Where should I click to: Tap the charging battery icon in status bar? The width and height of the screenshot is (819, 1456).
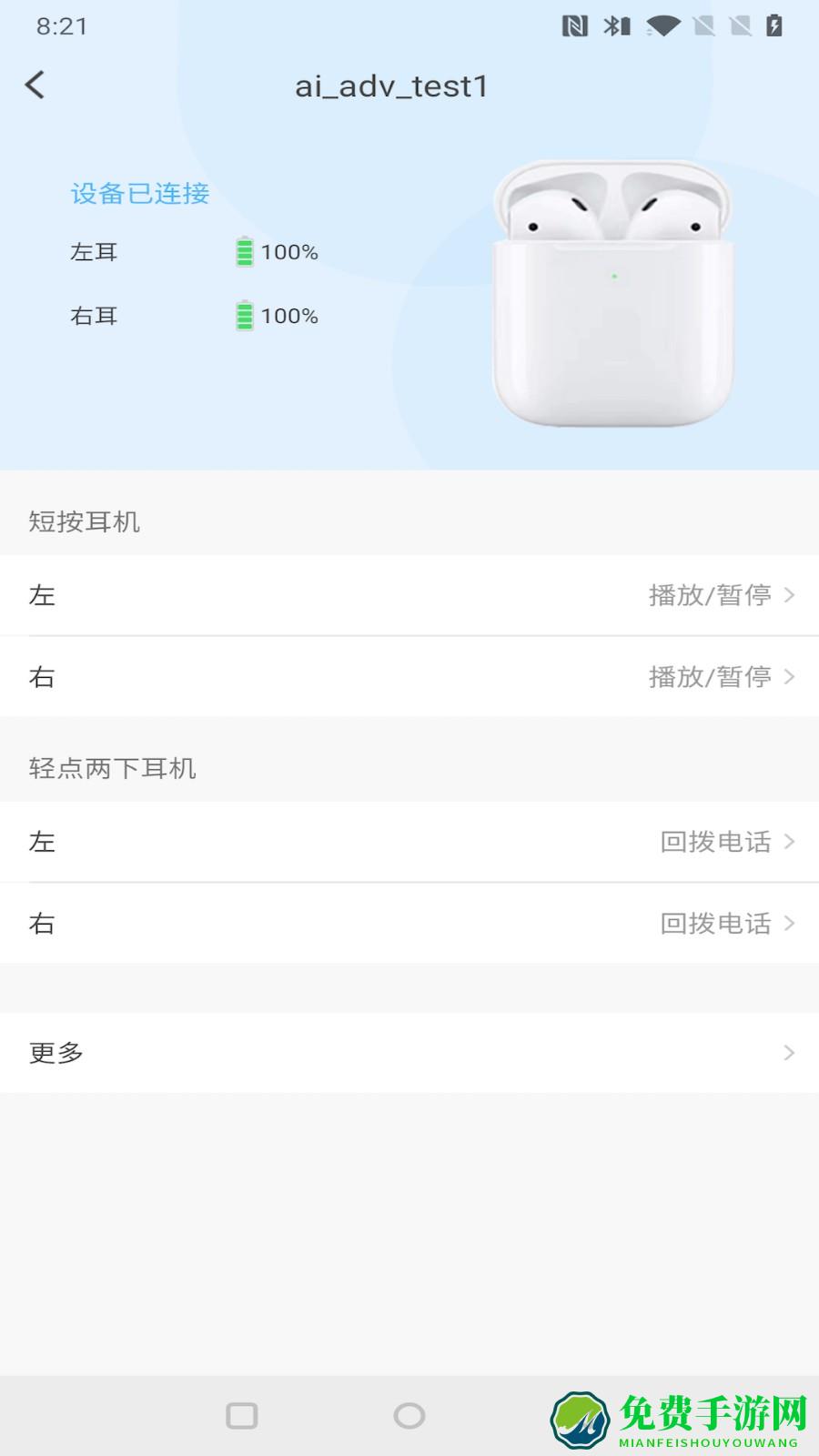[x=773, y=27]
